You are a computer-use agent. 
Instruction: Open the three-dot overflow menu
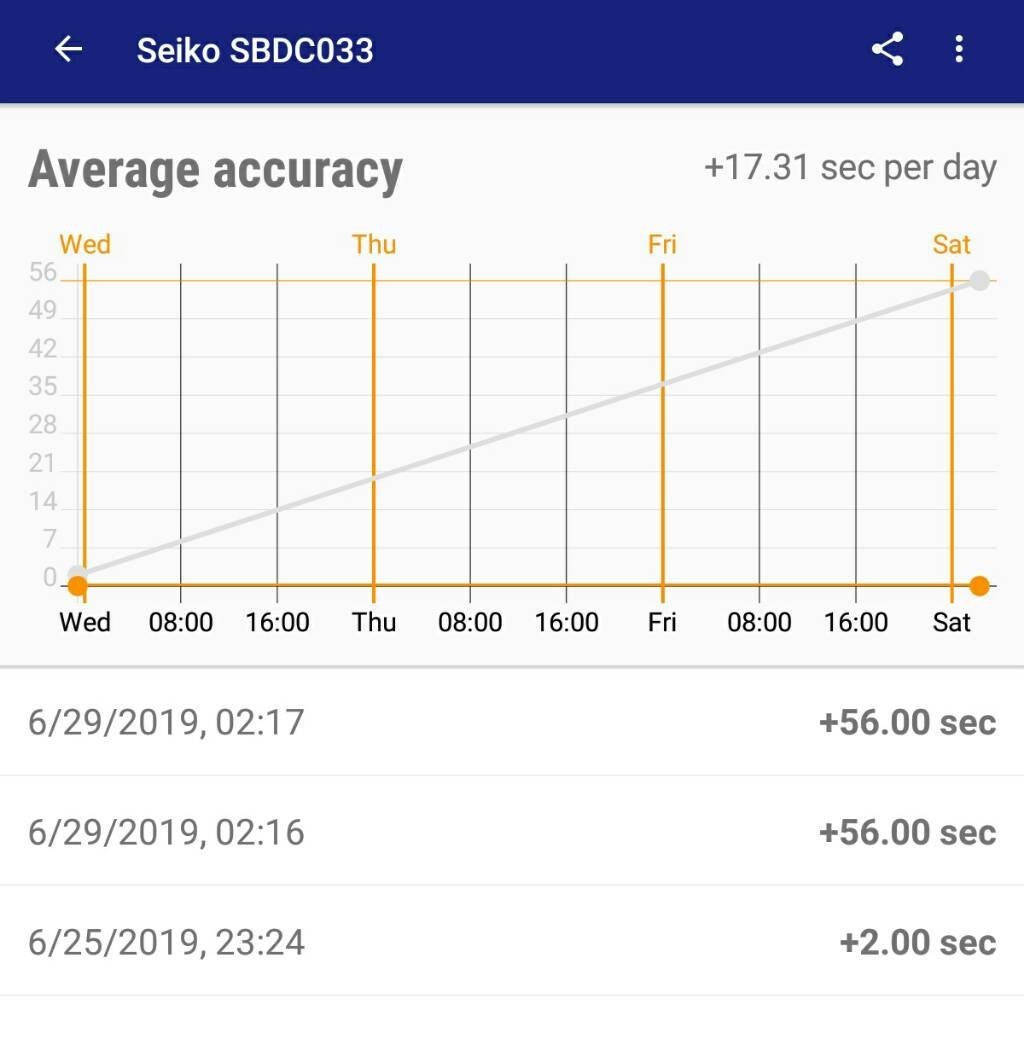[x=959, y=49]
